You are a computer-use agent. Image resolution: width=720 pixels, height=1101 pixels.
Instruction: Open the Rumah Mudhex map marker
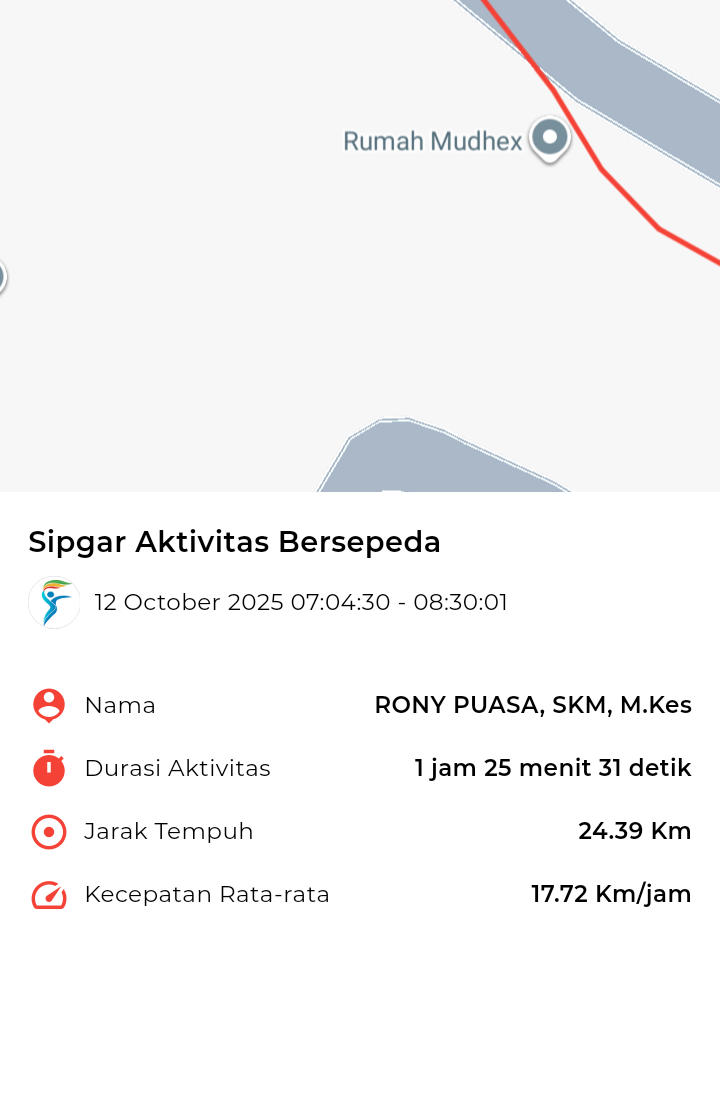coord(549,138)
